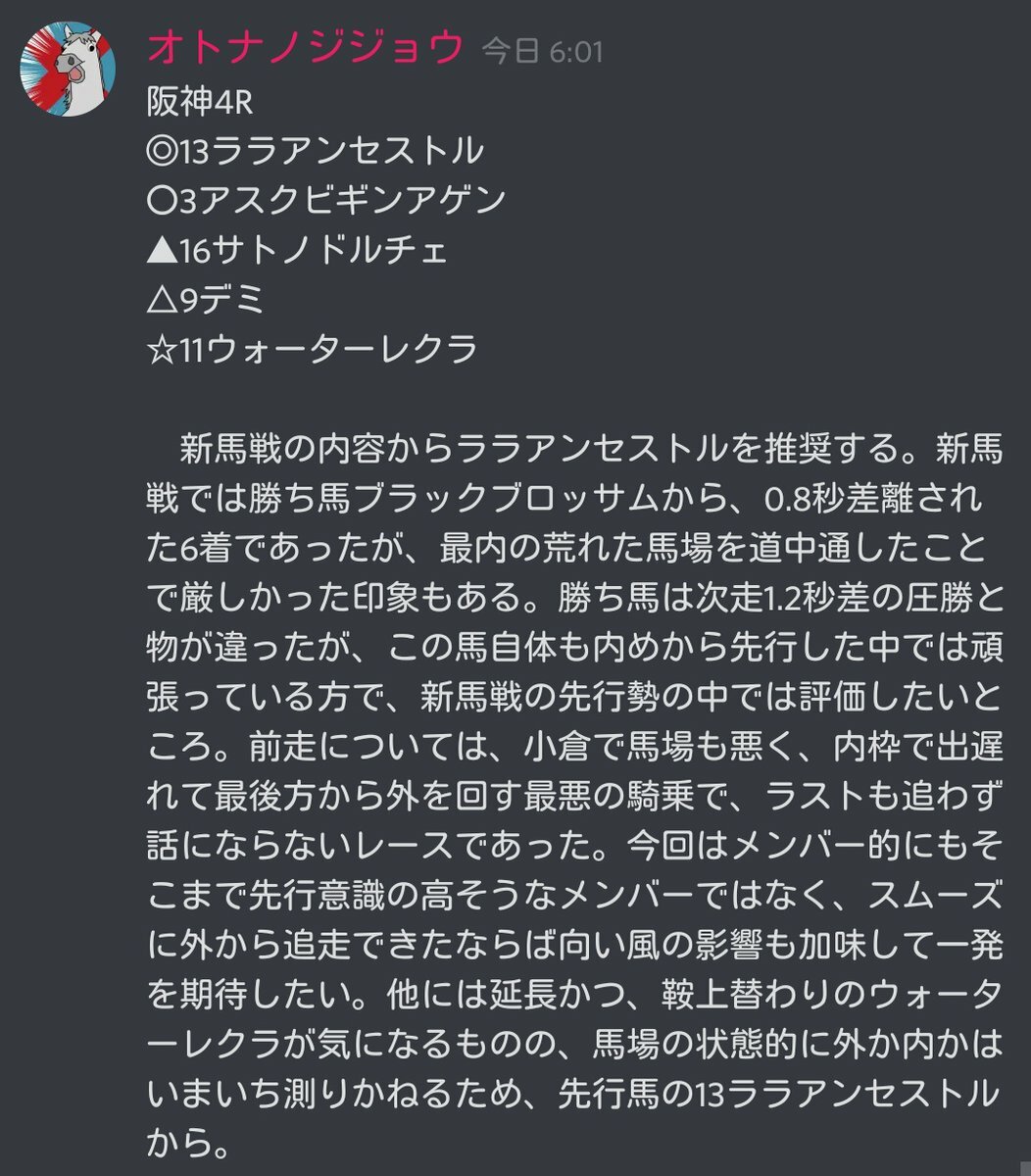Tap the username オトナノジジョウ
The image size is (1031, 1176).
(x=304, y=46)
